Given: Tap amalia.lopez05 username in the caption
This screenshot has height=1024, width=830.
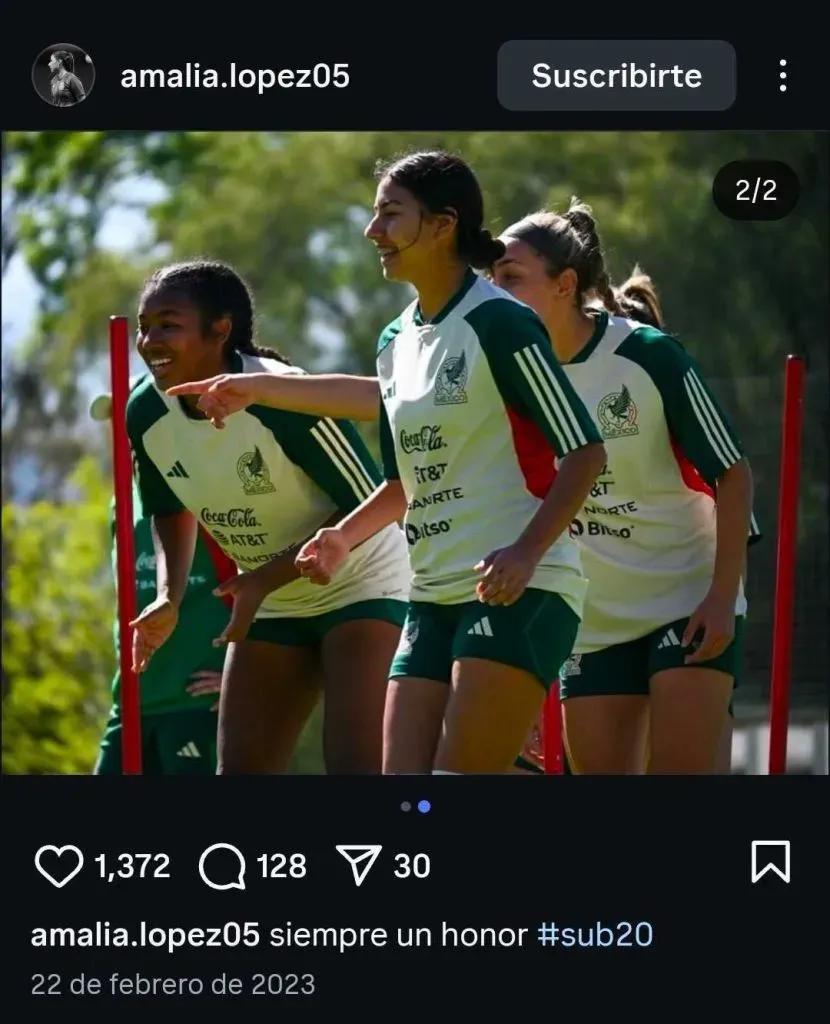Looking at the screenshot, I should pyautogui.click(x=146, y=935).
